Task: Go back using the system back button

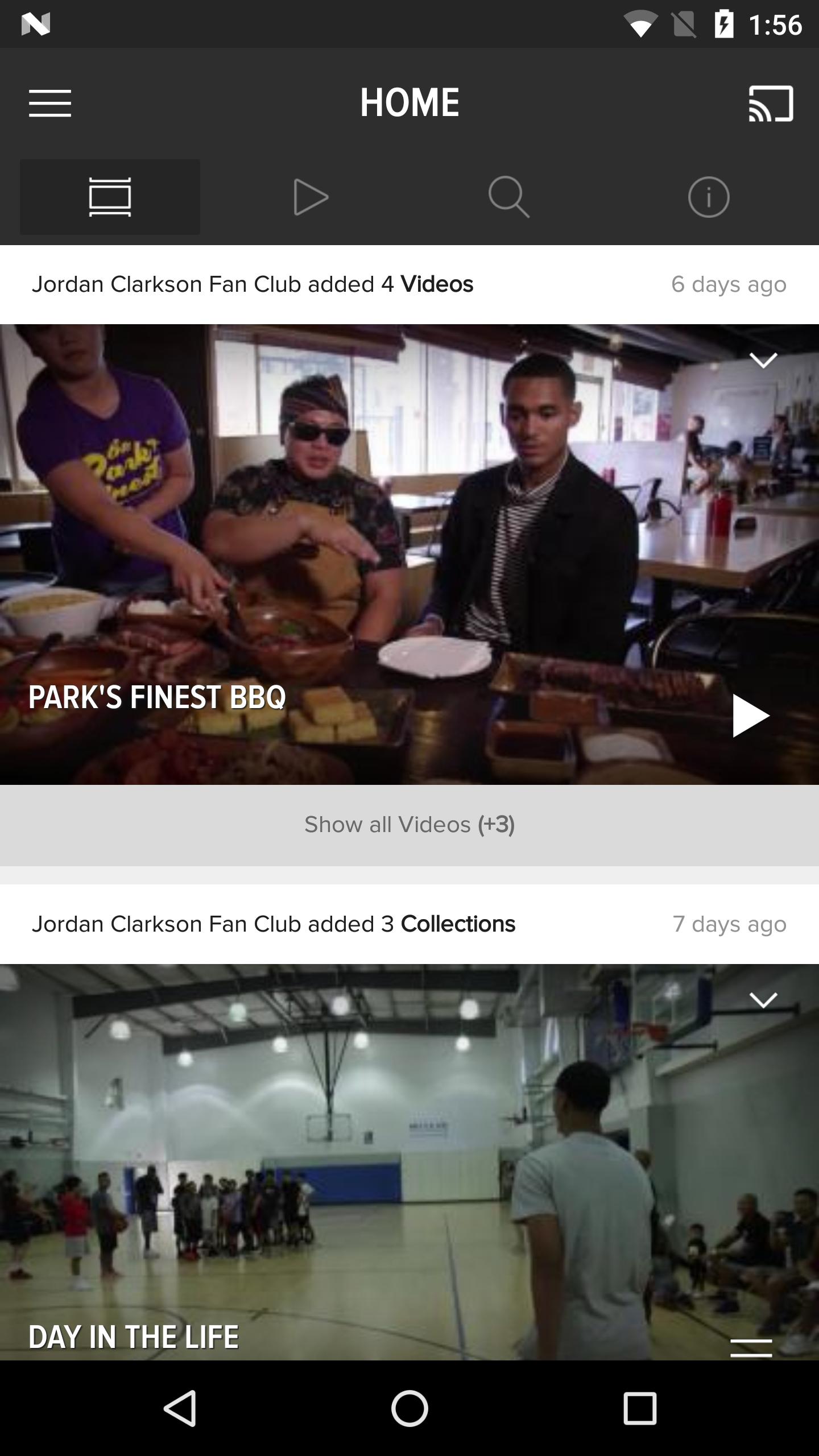Action: [180, 1408]
